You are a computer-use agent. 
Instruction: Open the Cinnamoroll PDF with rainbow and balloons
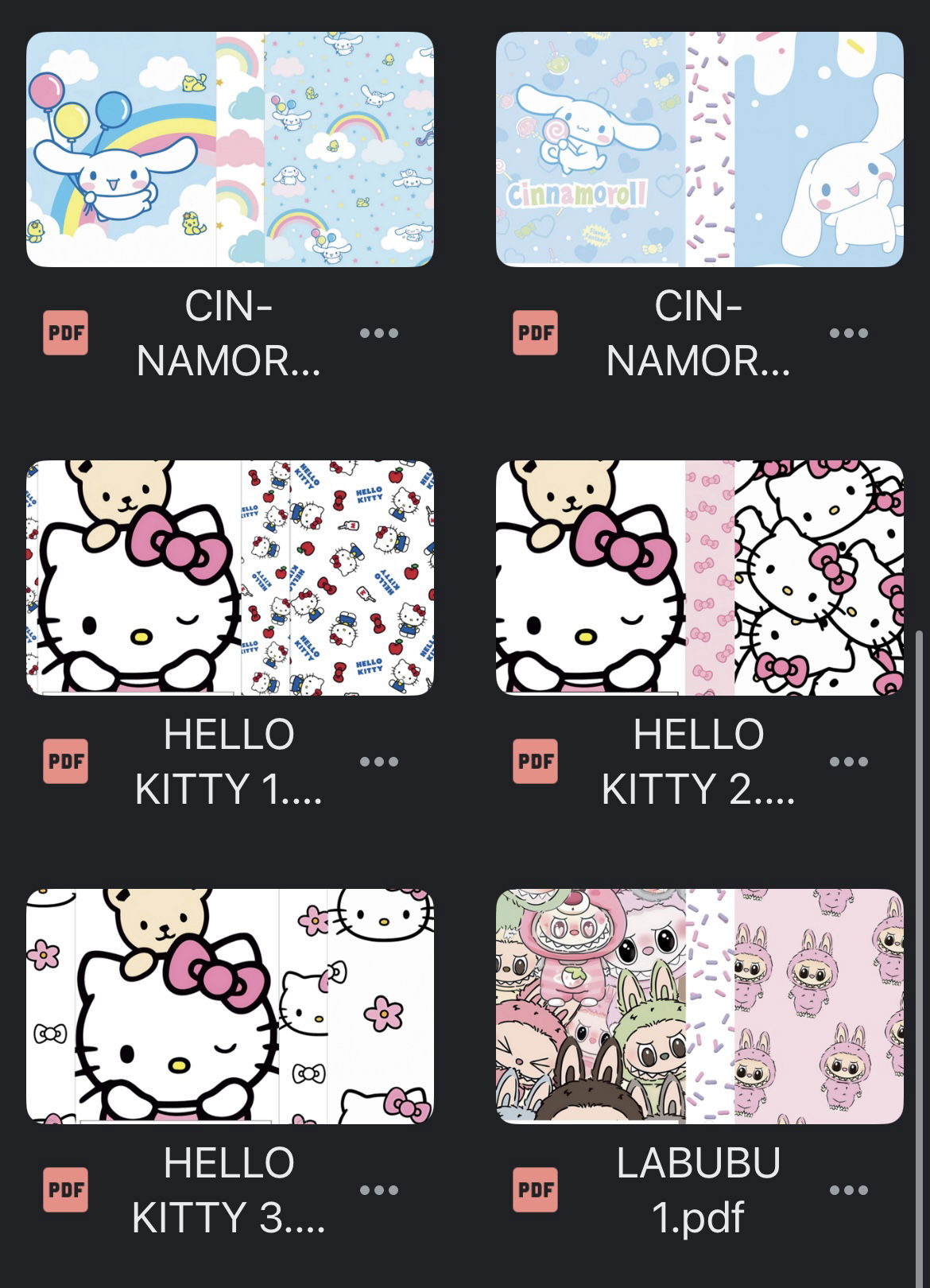[x=230, y=149]
